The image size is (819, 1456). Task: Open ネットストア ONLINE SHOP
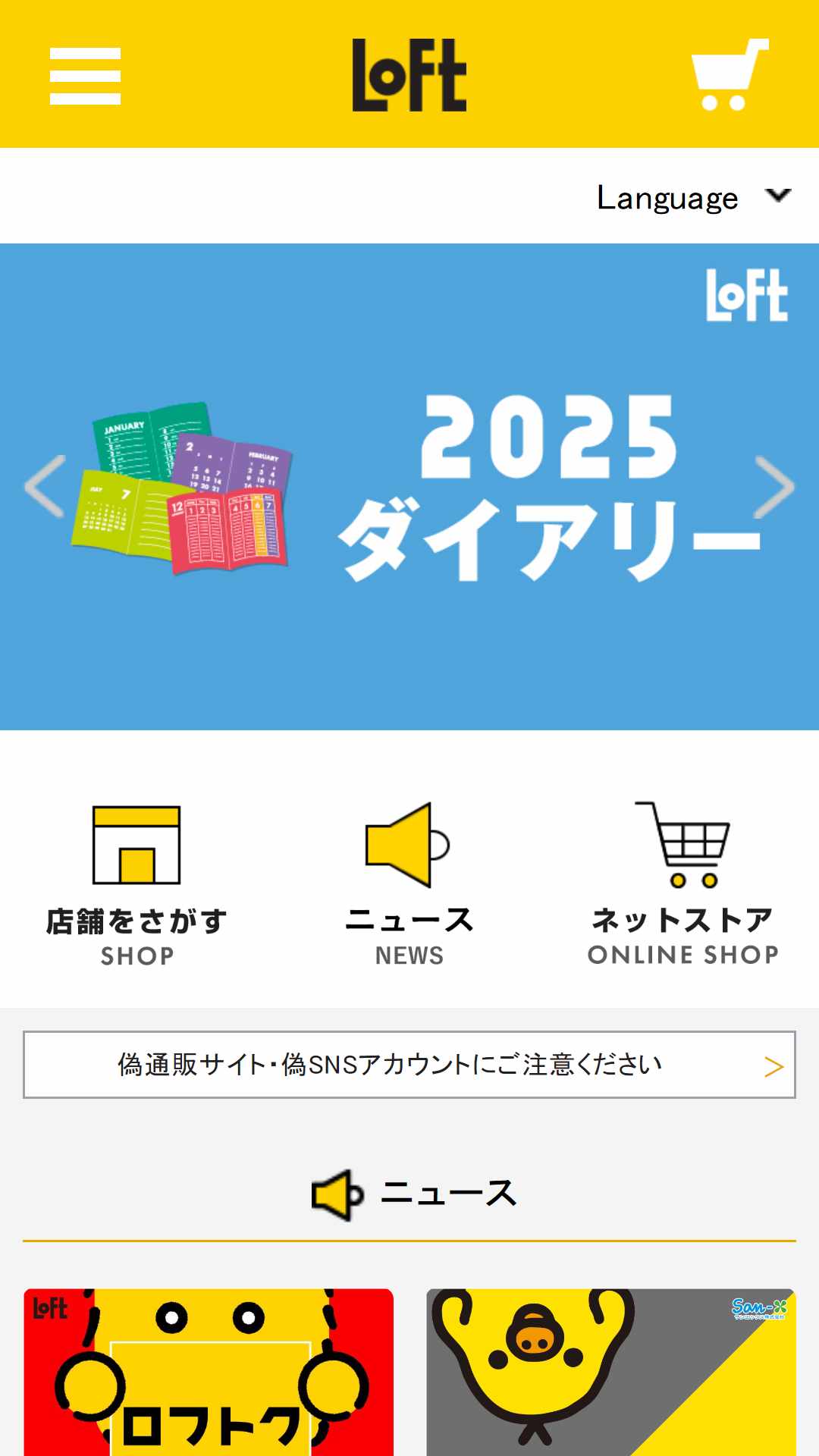[x=682, y=885]
